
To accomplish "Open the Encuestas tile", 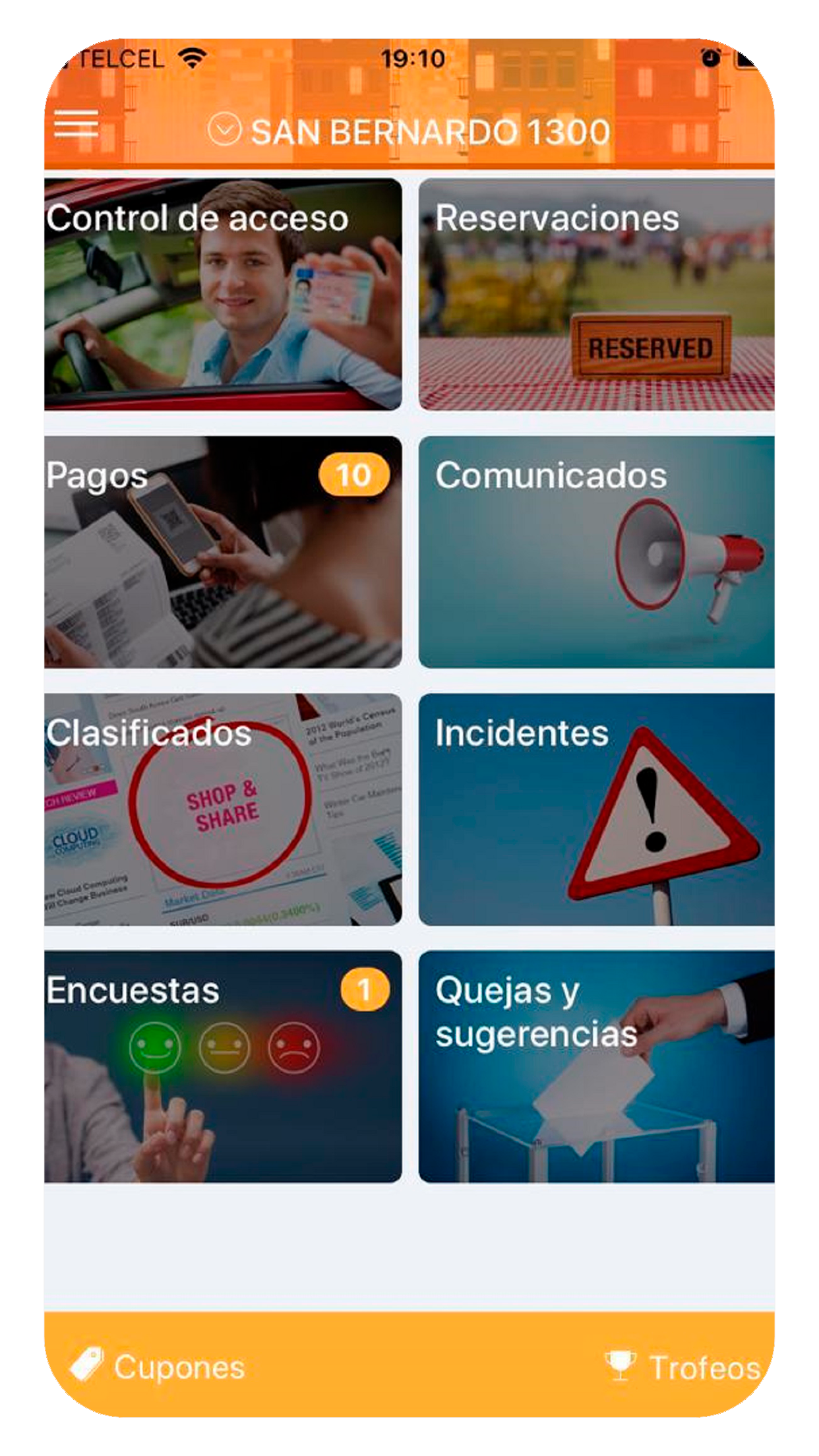I will point(223,1066).
